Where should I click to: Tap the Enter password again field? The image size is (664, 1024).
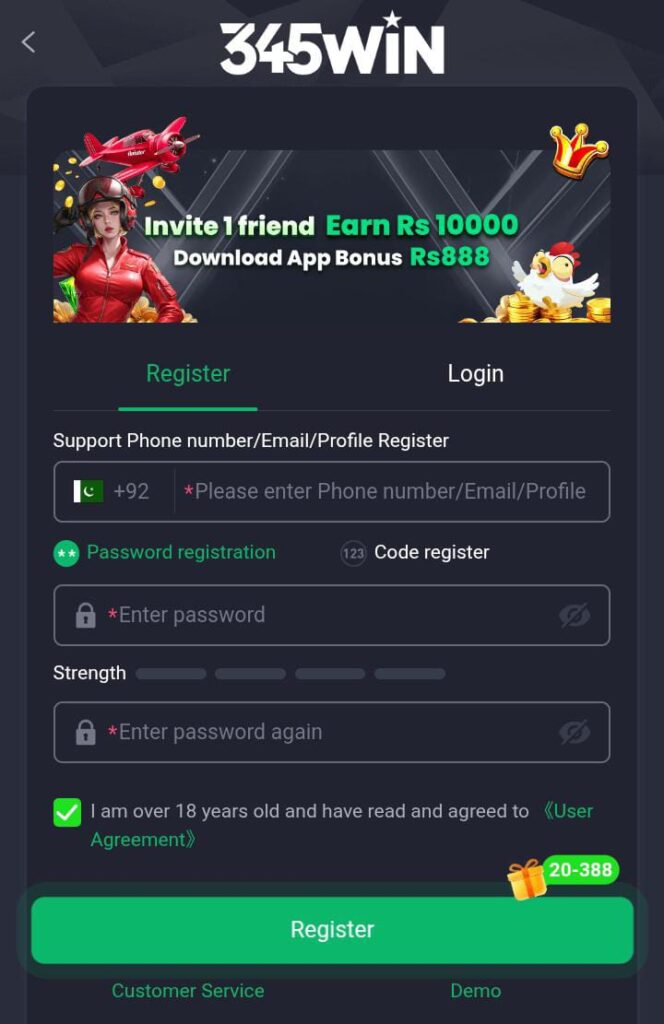pos(320,732)
